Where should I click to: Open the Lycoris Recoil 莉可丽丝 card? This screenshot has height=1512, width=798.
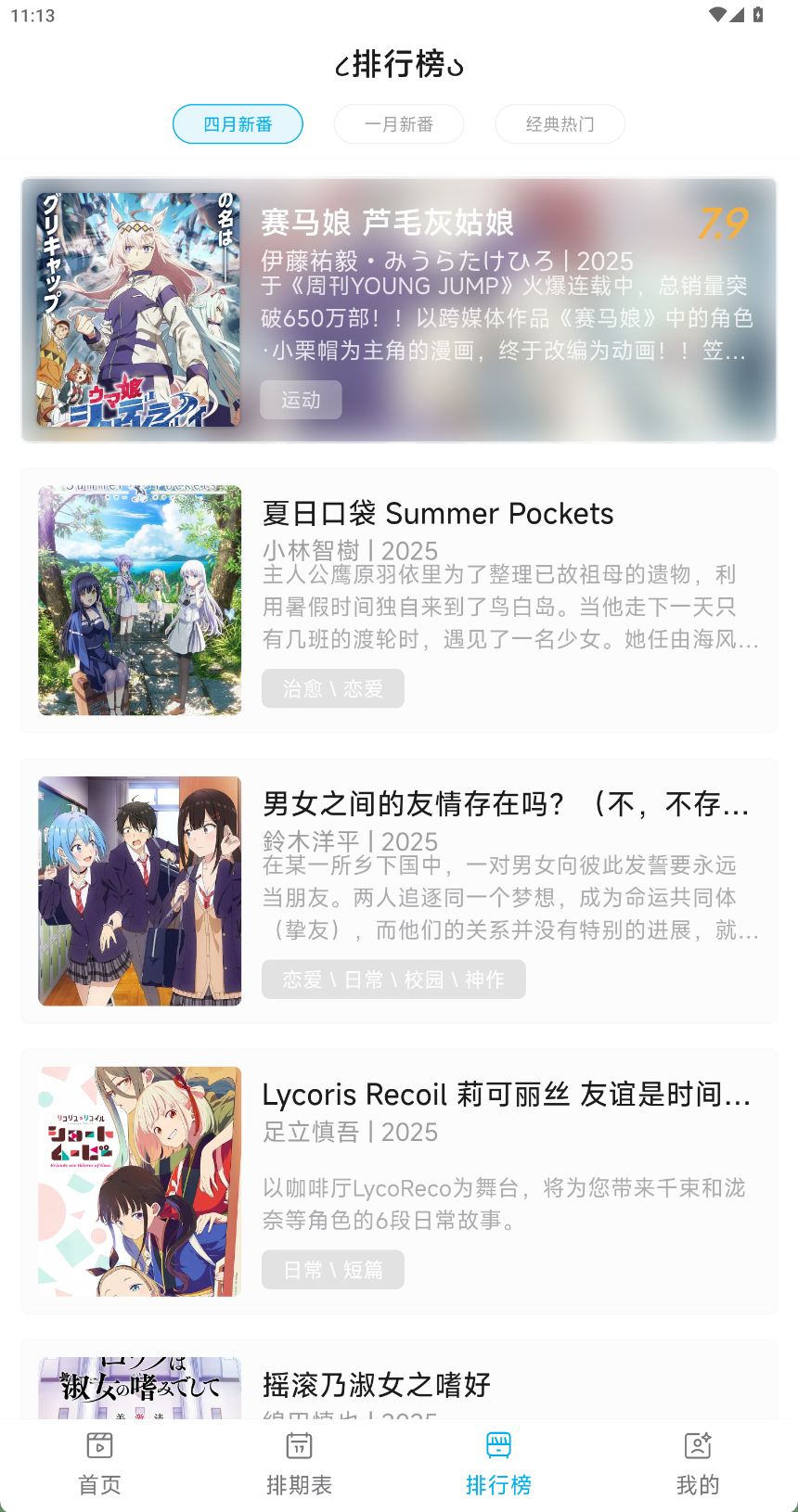(x=399, y=1181)
